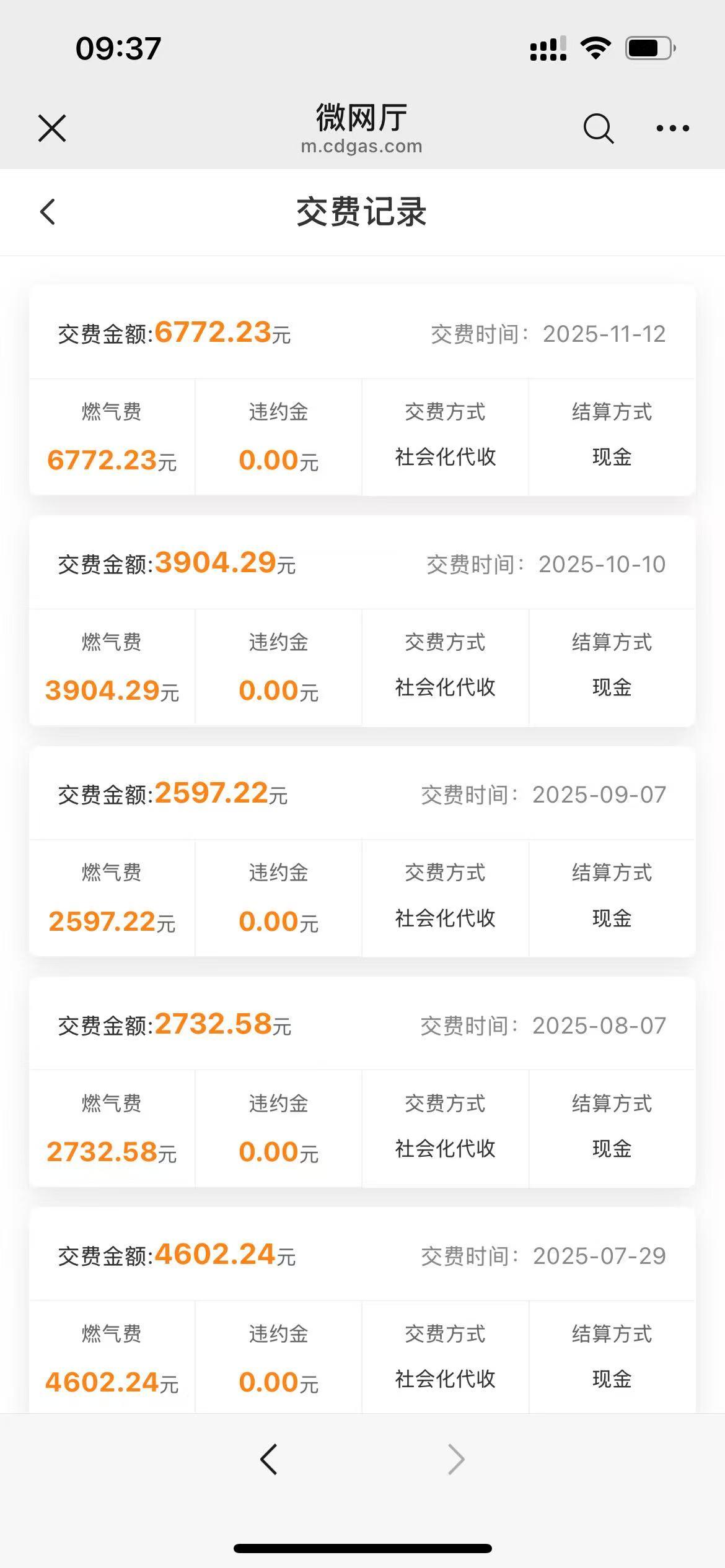Tap the browser forward arrow in bottom bar
This screenshot has width=725, height=1568.
click(456, 1460)
